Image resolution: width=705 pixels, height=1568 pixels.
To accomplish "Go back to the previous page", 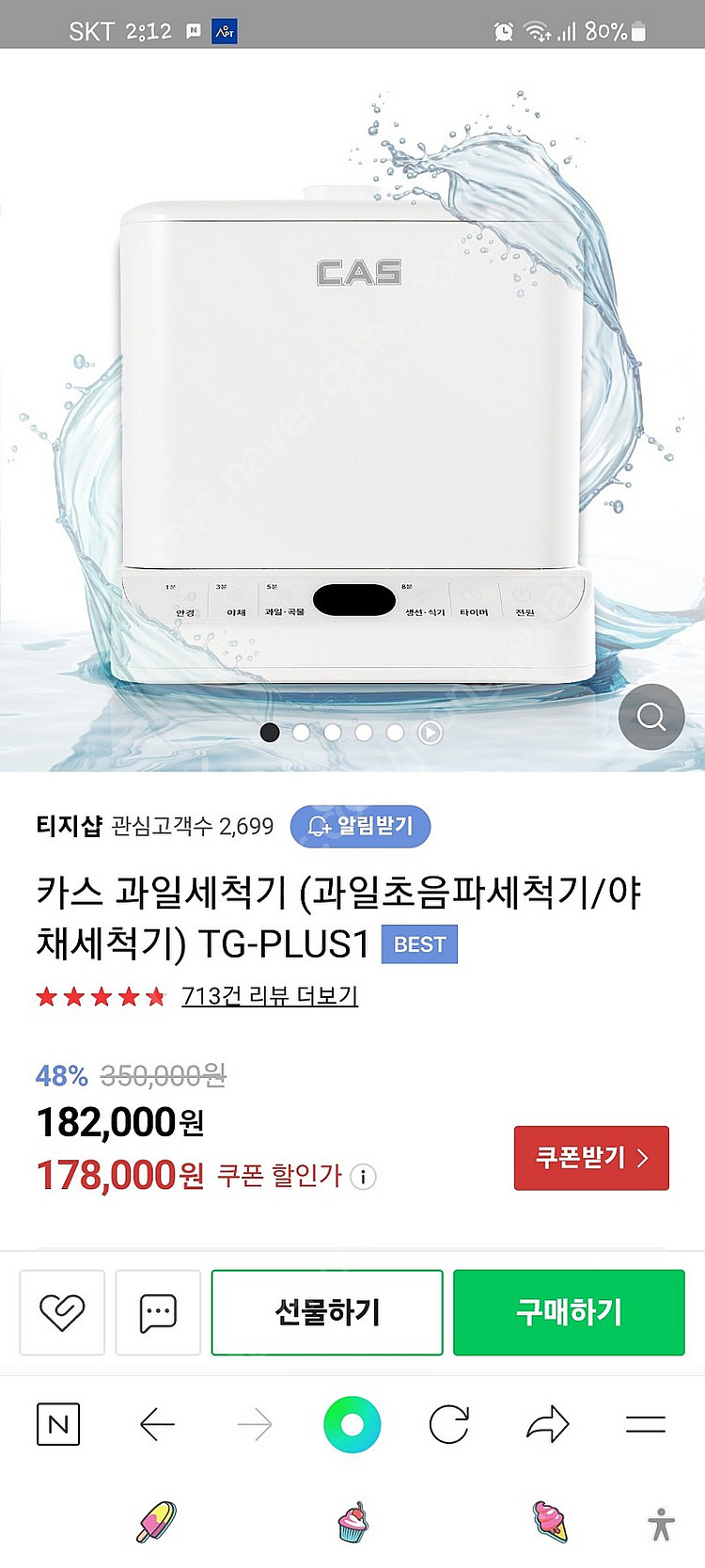I will (157, 1425).
